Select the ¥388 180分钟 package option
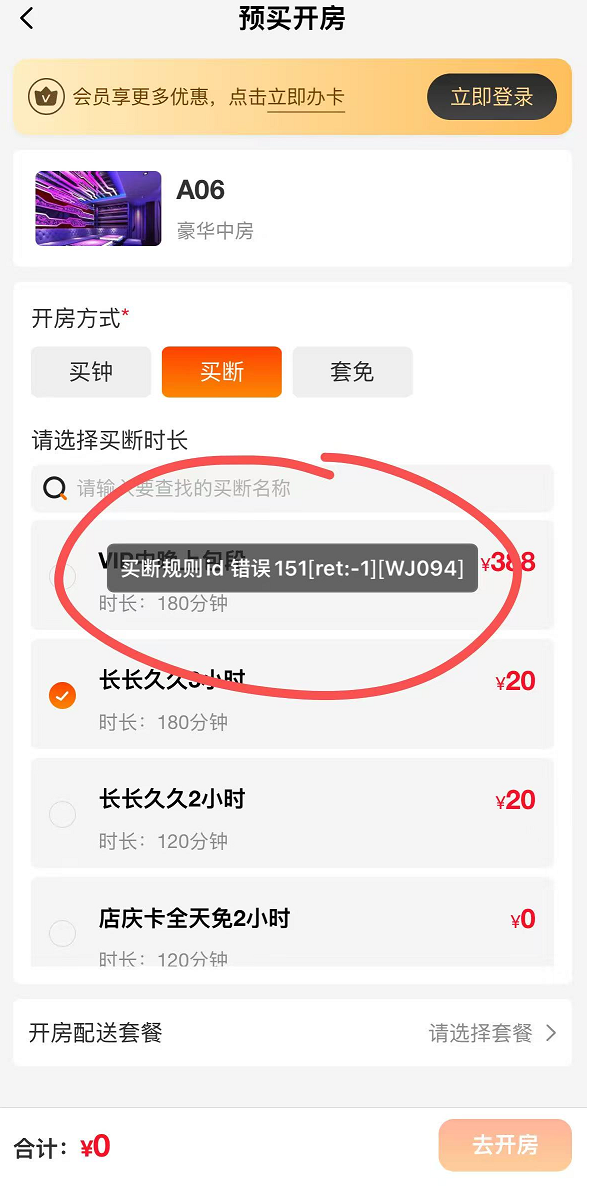This screenshot has width=591, height=1197. pyautogui.click(x=292, y=576)
